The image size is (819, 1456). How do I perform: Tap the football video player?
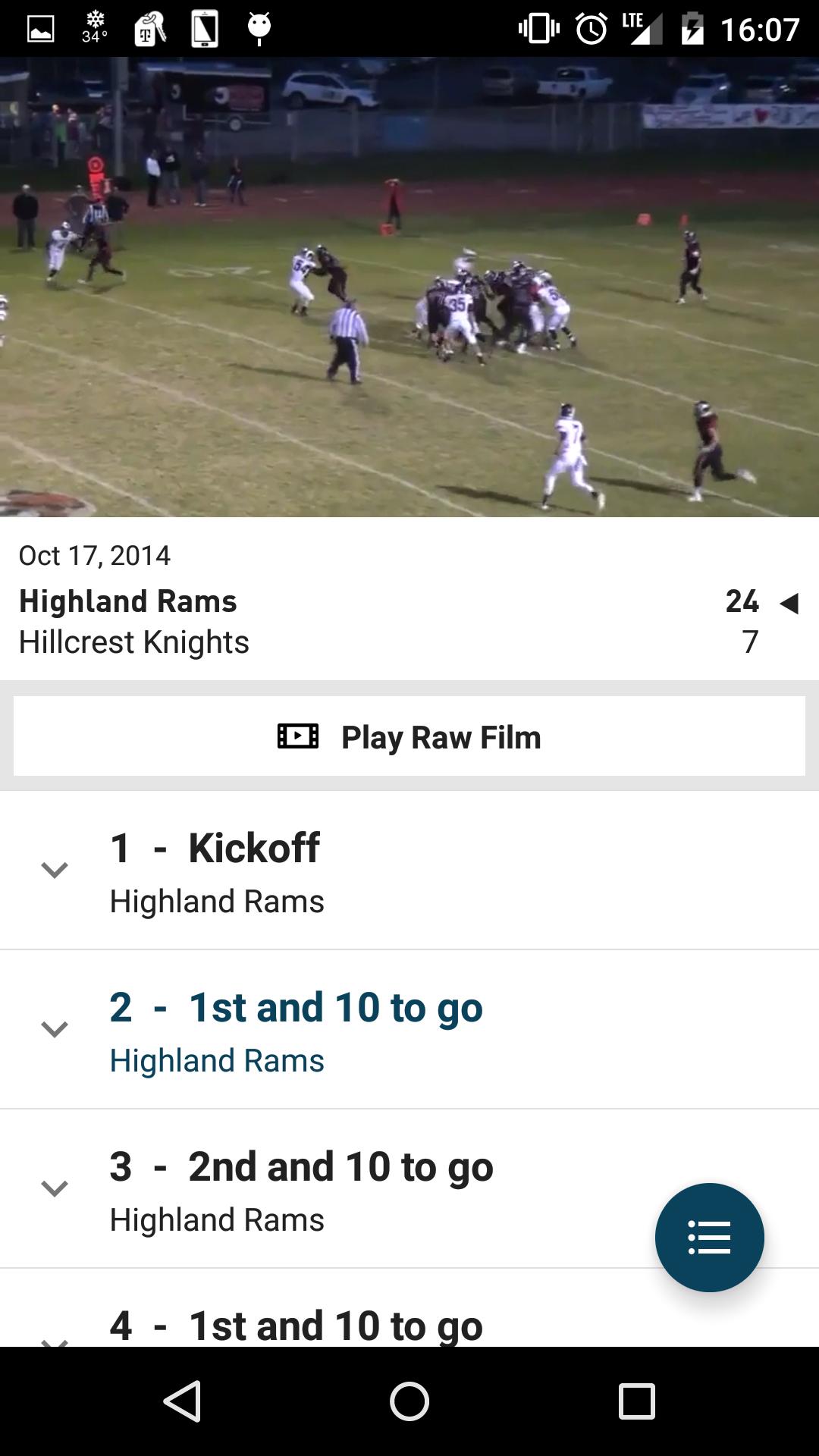pyautogui.click(x=409, y=287)
